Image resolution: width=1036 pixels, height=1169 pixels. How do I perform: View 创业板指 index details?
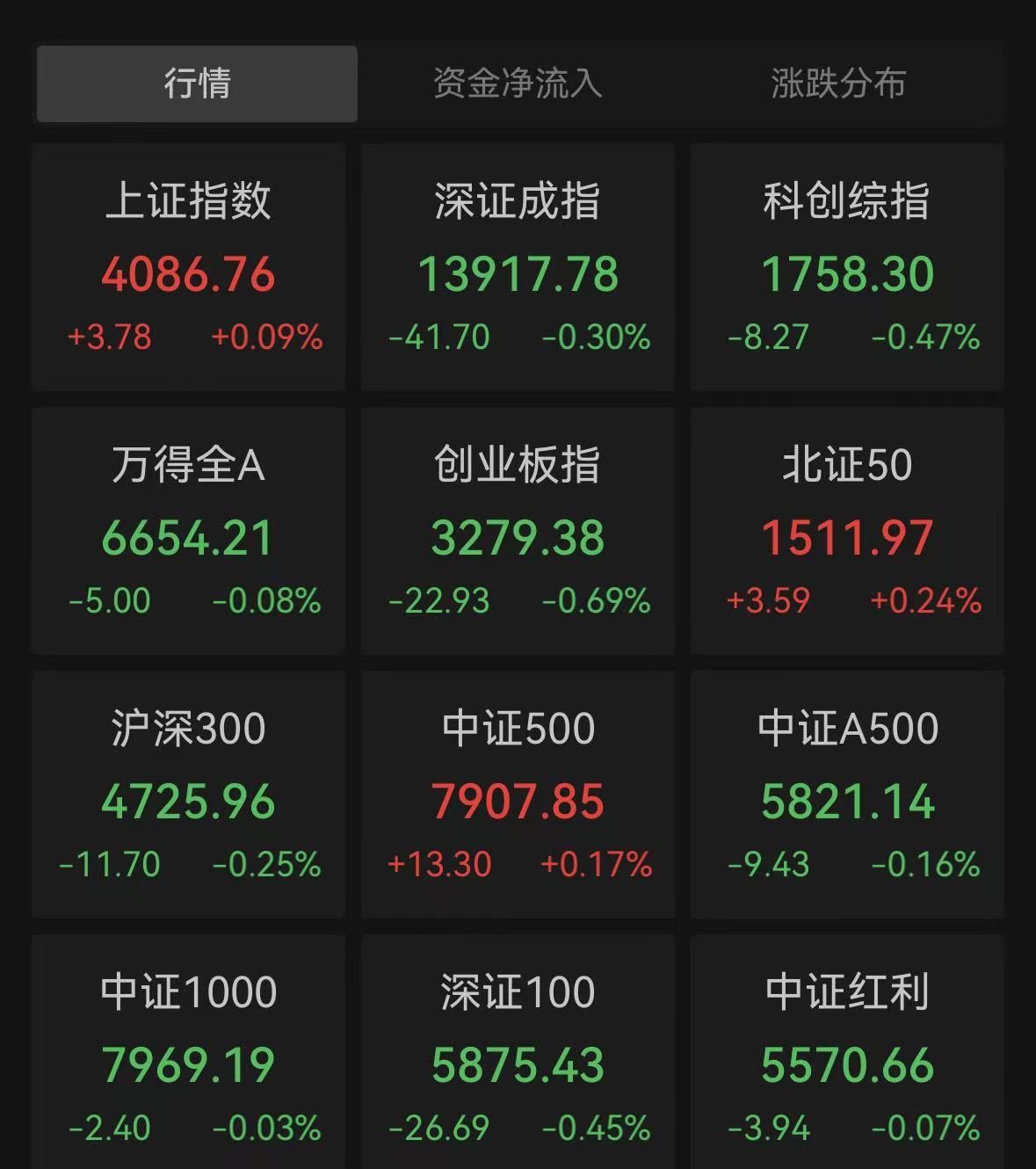point(518,531)
